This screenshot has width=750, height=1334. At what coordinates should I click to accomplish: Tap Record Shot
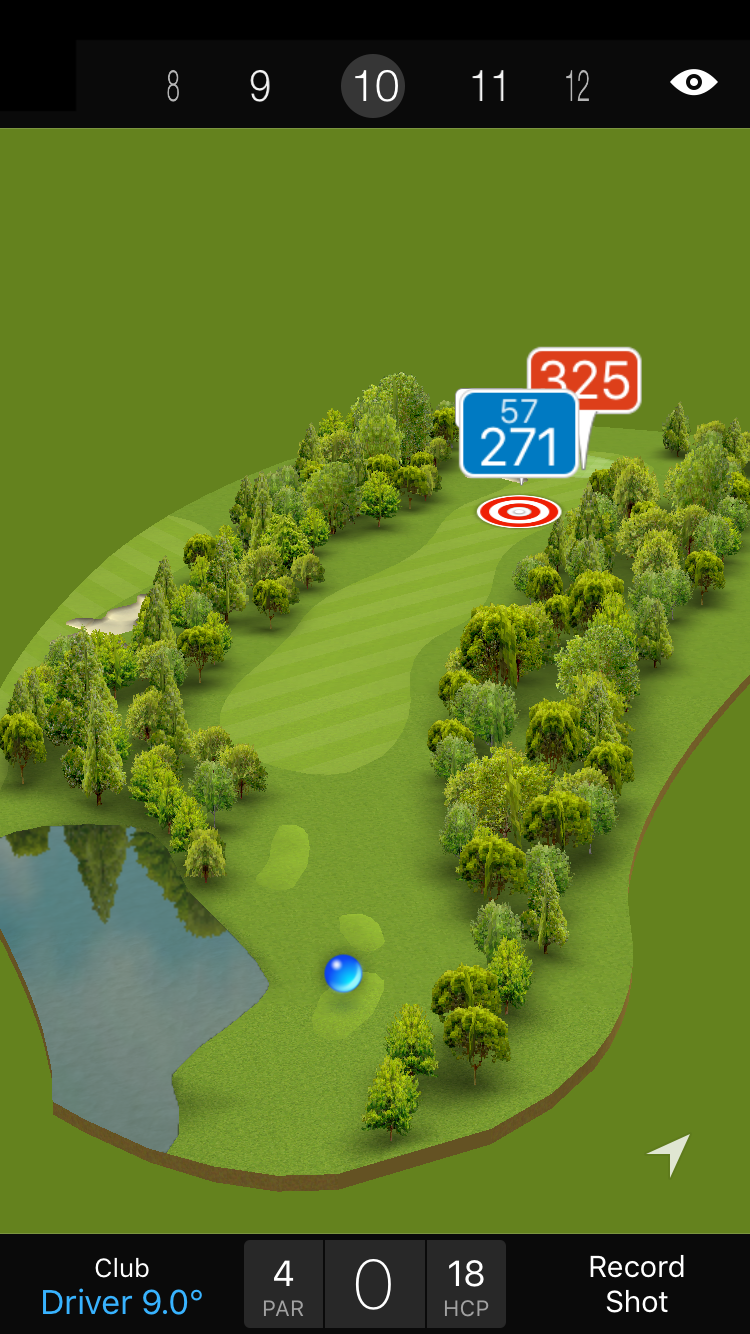click(636, 1285)
